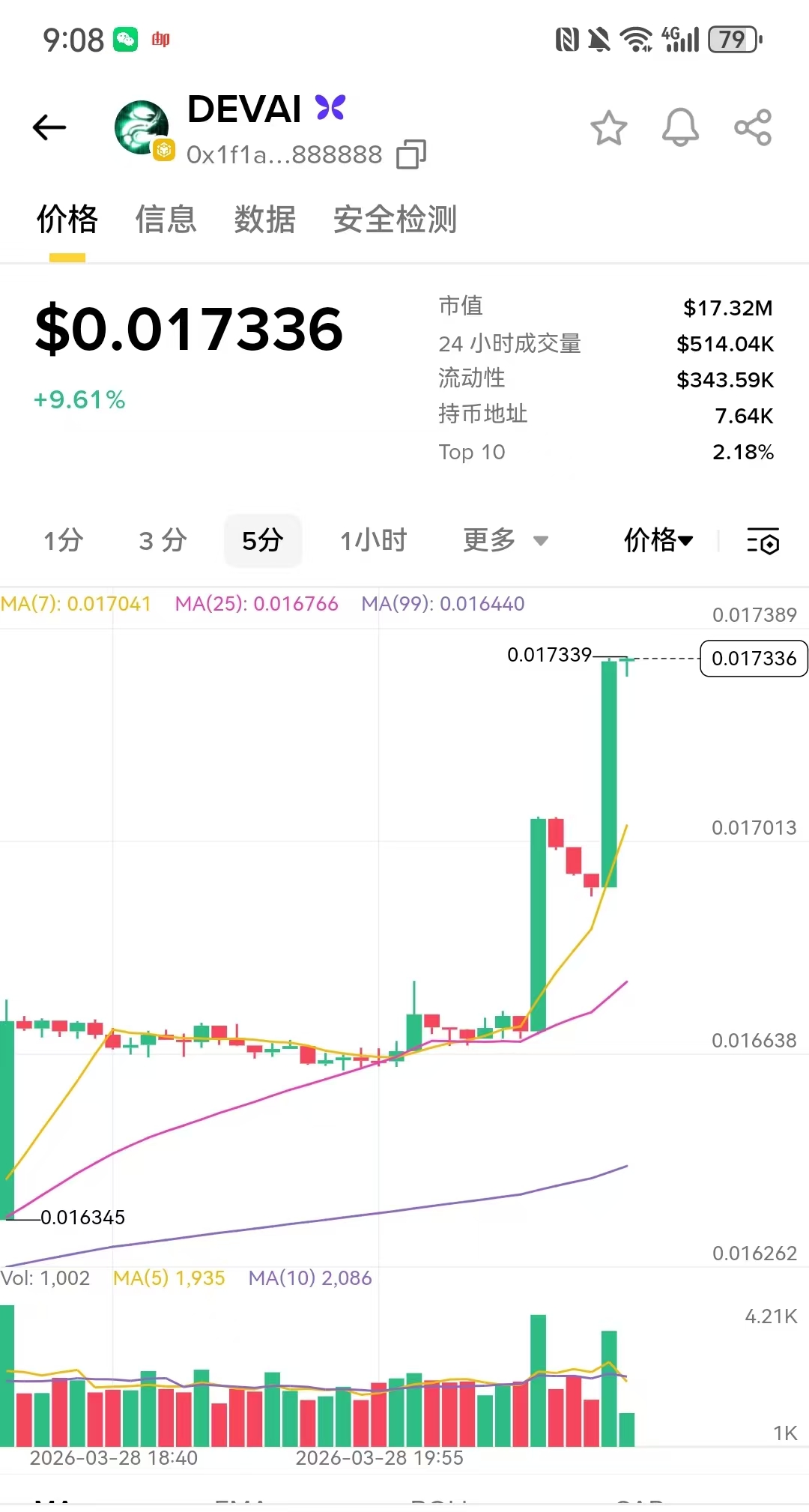This screenshot has width=809, height=1512.
Task: Switch to the 信息 tab
Action: coord(166,220)
